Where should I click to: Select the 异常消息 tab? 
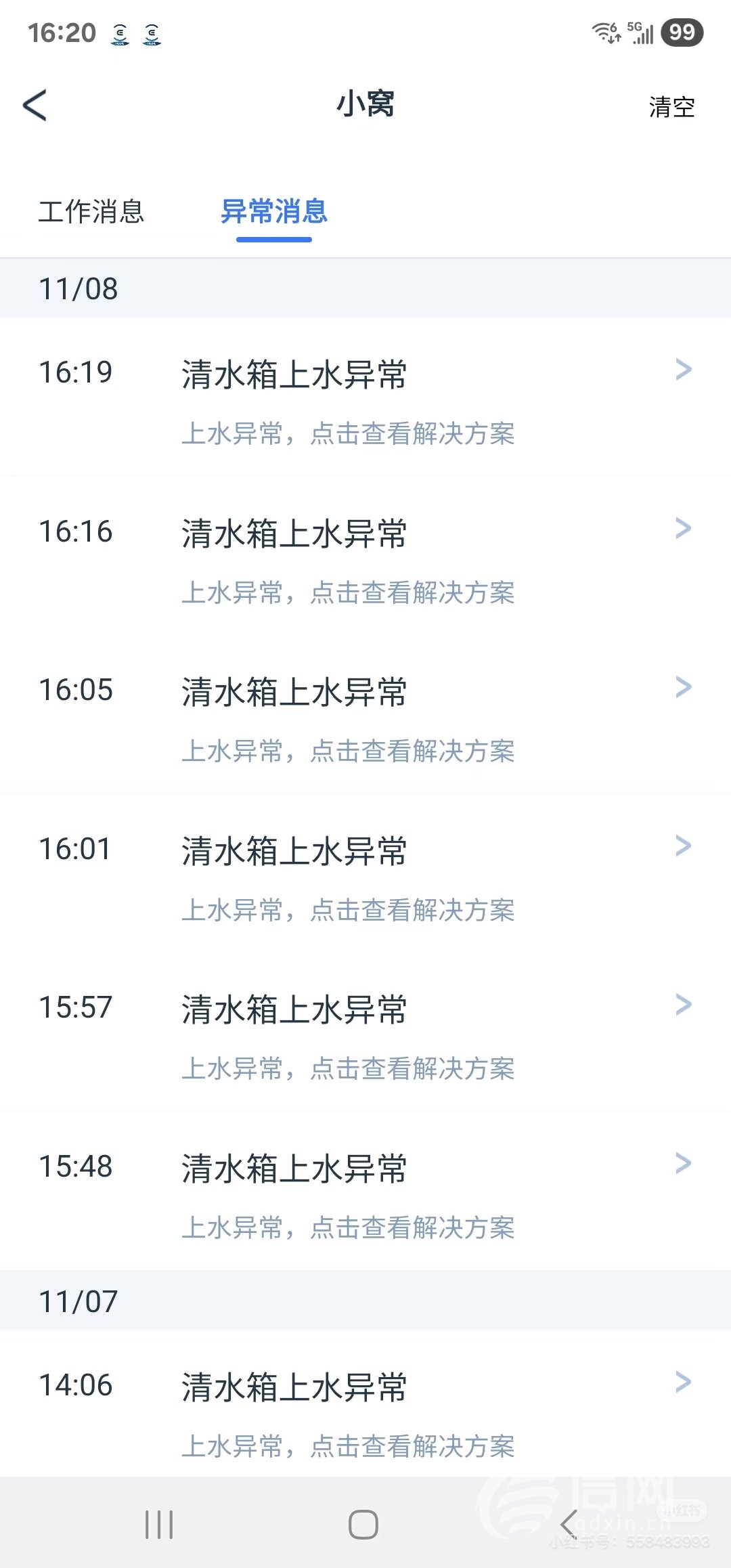pos(274,212)
